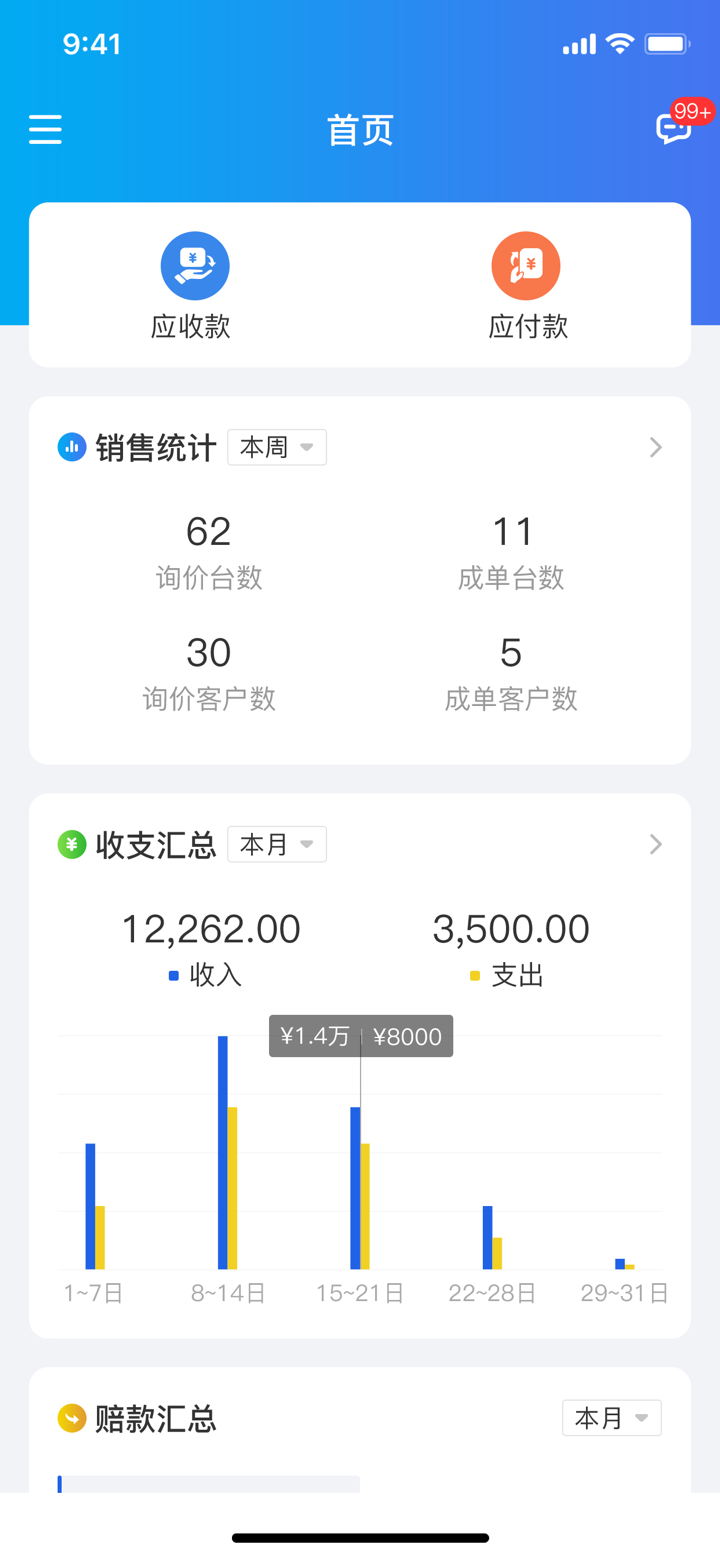Open the 本月 dropdown in 赔款汇总
Screen dimensions: 720x1558
611,1418
